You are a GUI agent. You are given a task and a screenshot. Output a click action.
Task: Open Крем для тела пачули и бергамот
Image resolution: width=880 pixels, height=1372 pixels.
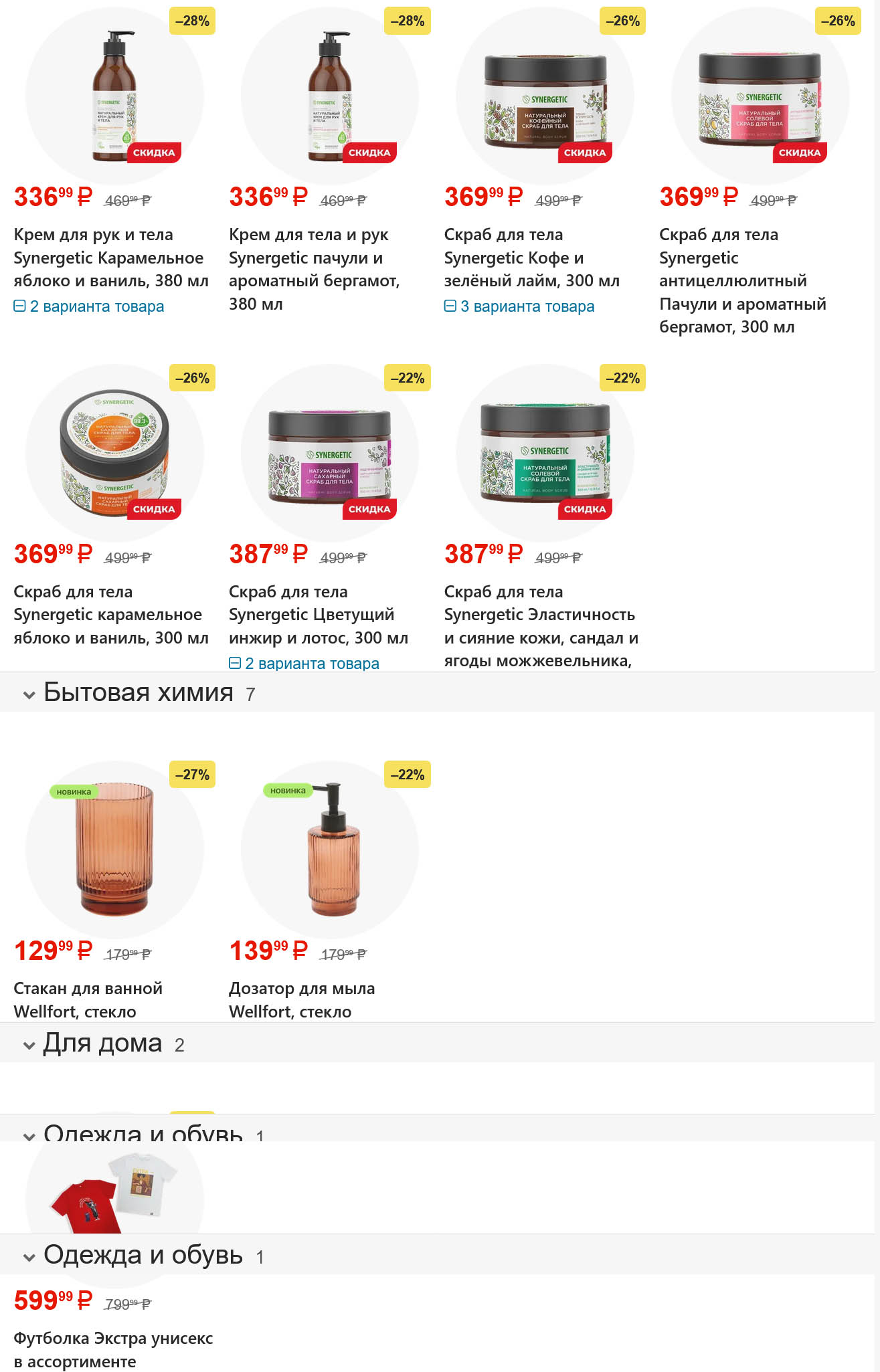[x=315, y=269]
